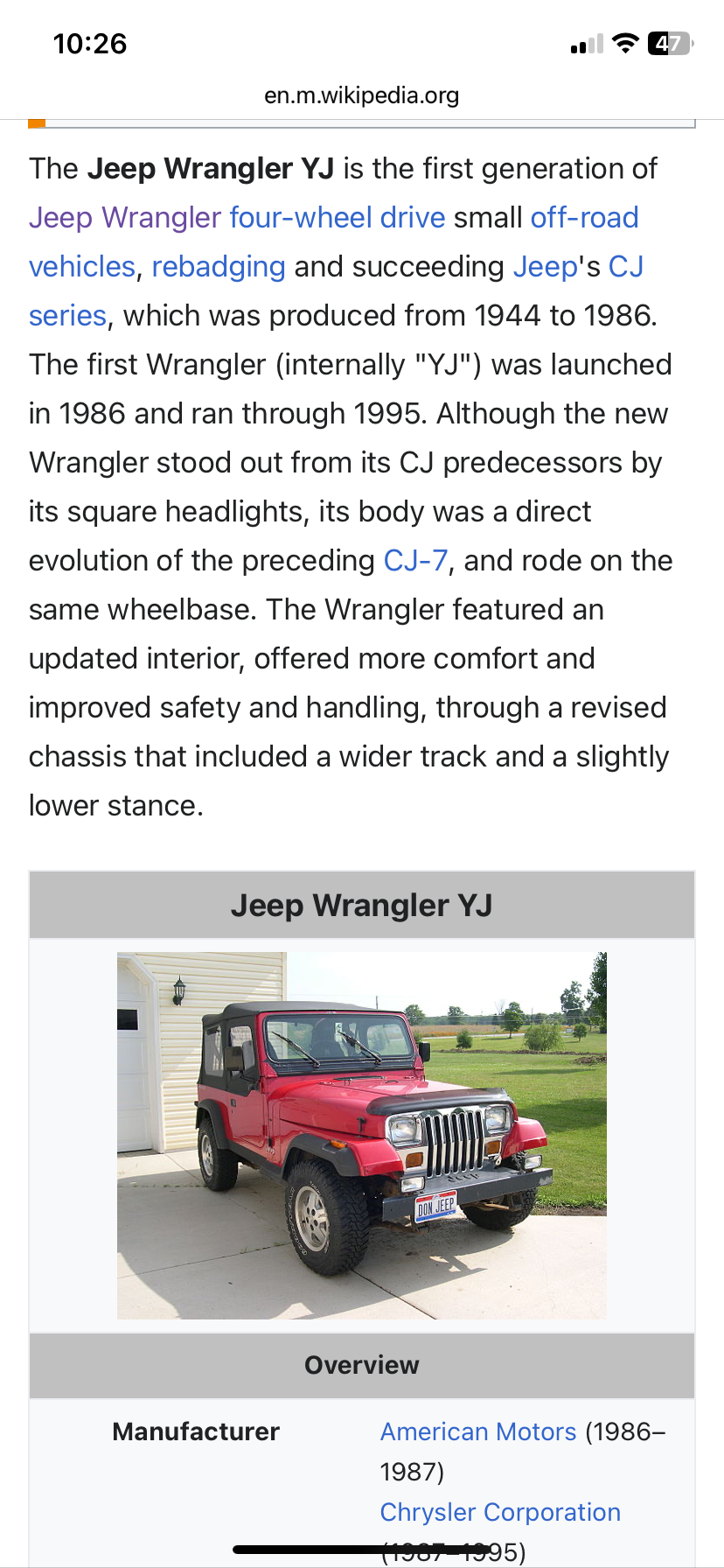Follow the four-wheel drive link

click(338, 218)
